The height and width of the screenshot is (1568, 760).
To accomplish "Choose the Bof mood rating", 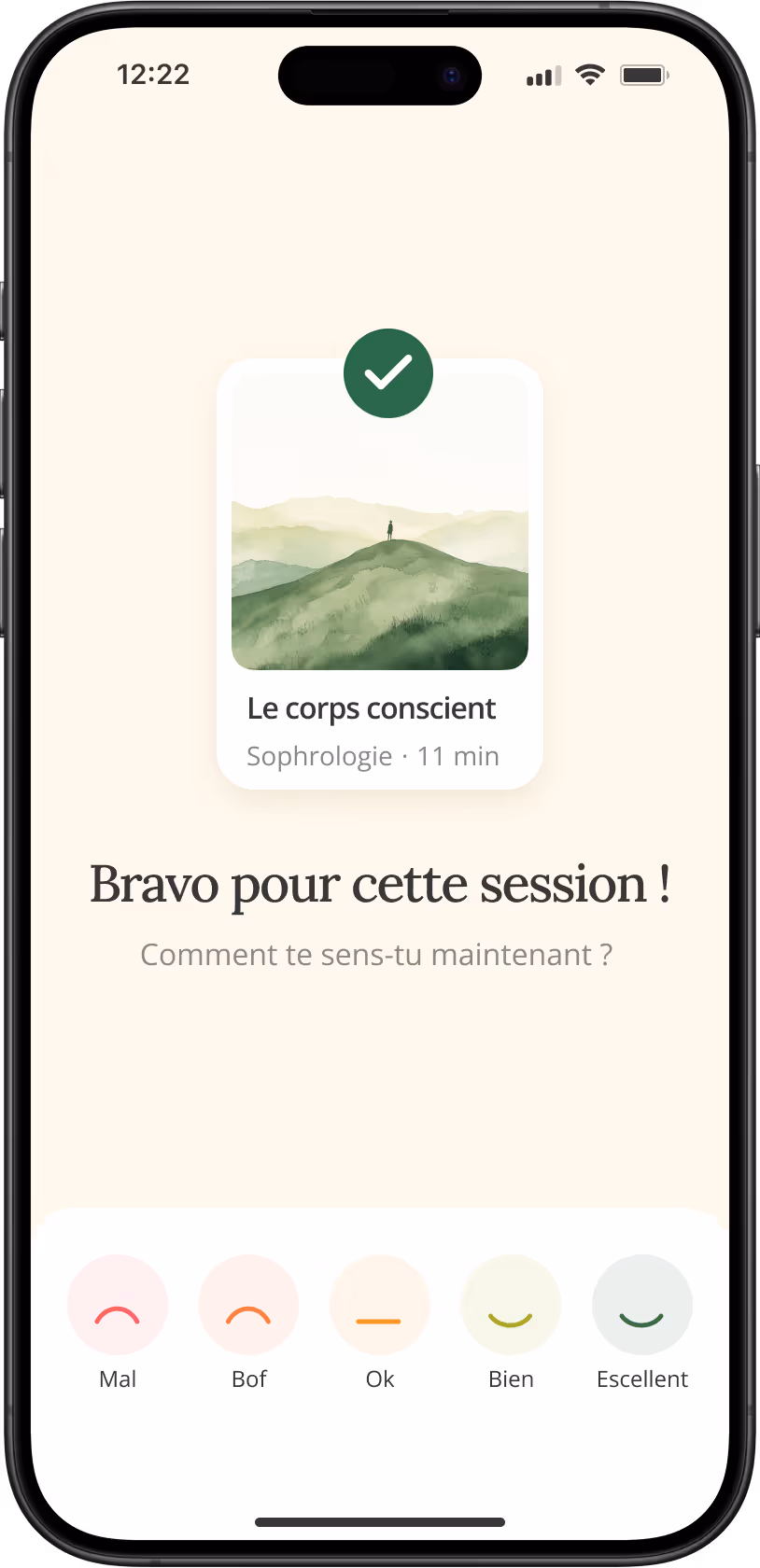I will (x=248, y=1304).
